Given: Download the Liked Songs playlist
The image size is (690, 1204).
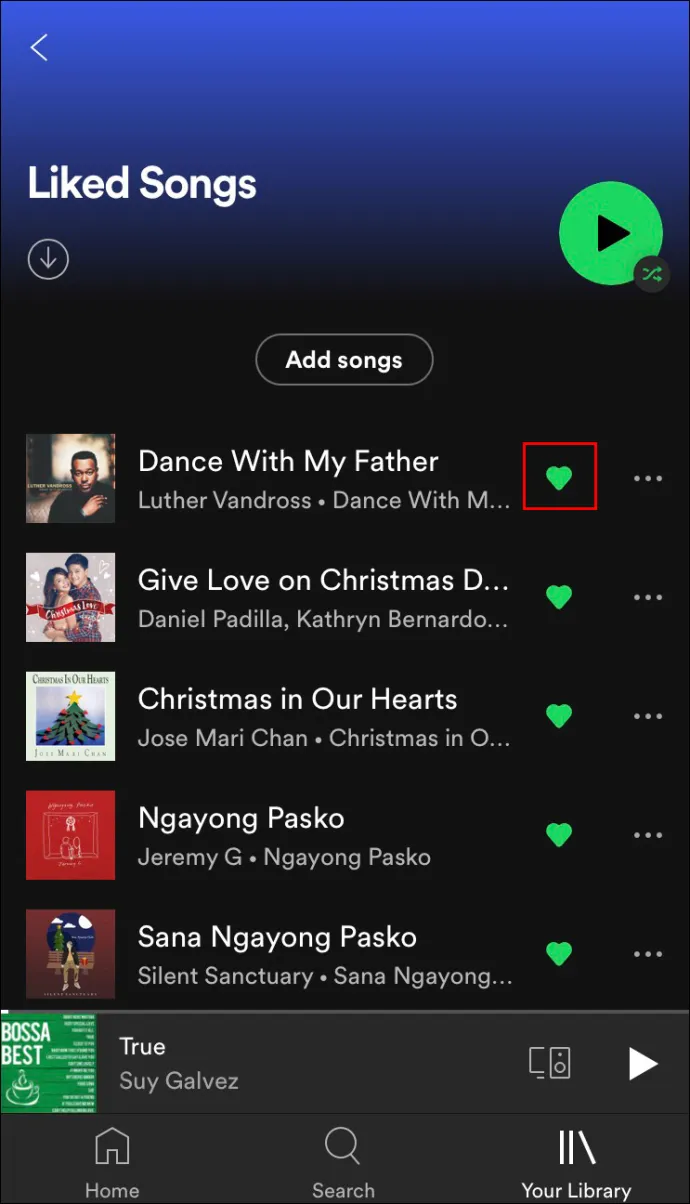Looking at the screenshot, I should point(48,260).
